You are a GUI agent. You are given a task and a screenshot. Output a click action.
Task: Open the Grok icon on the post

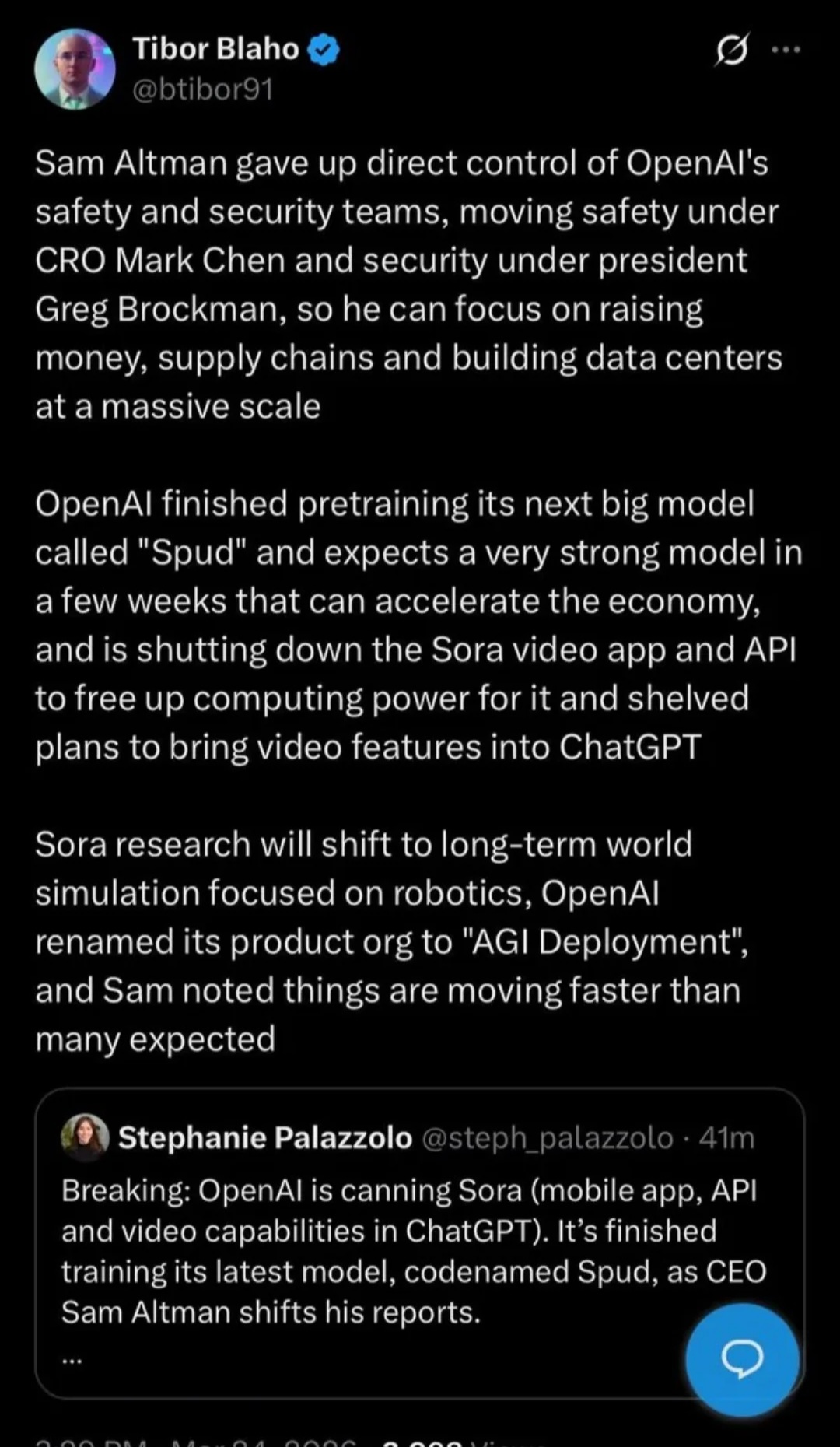click(732, 50)
